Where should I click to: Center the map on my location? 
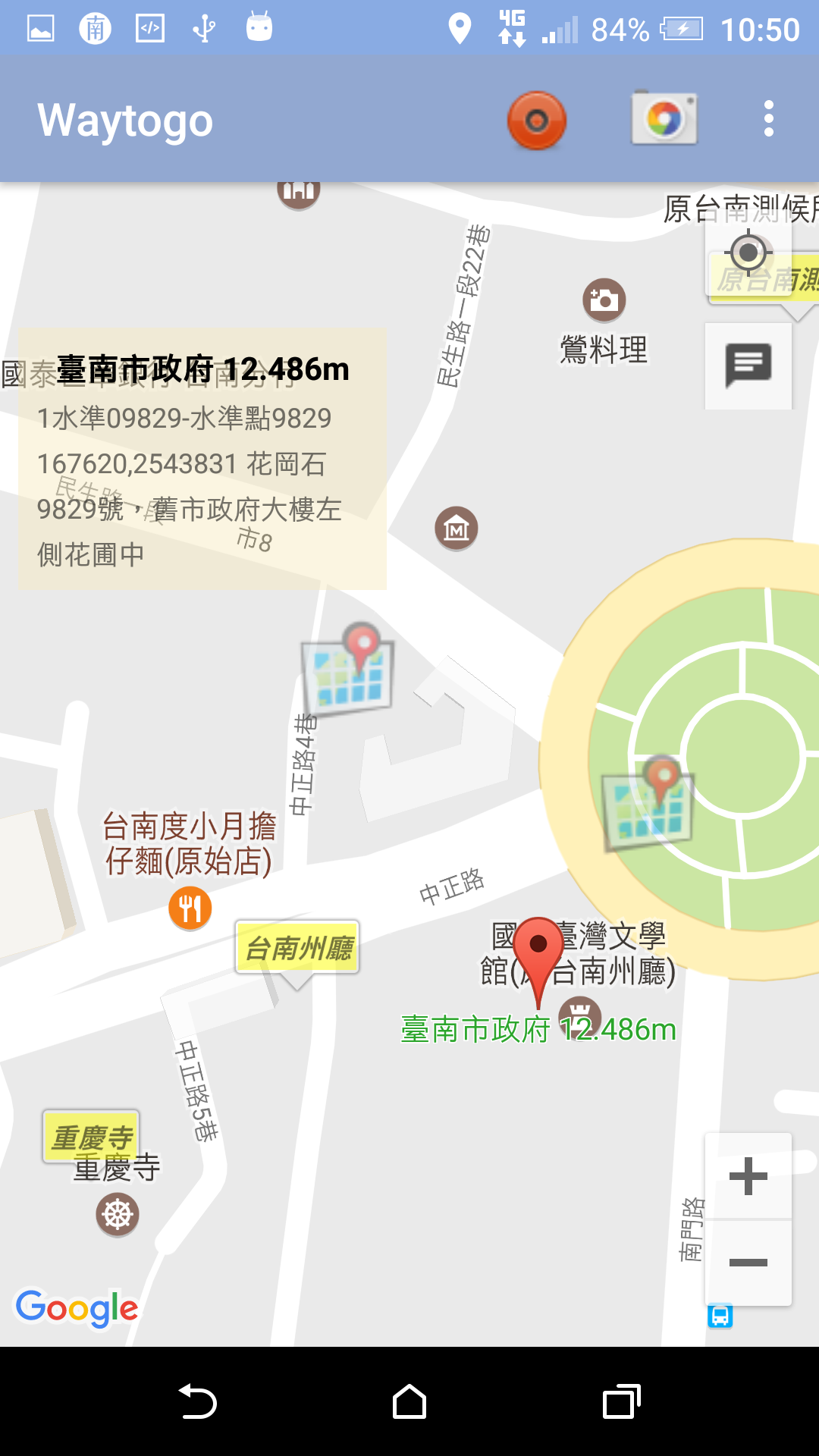748,253
